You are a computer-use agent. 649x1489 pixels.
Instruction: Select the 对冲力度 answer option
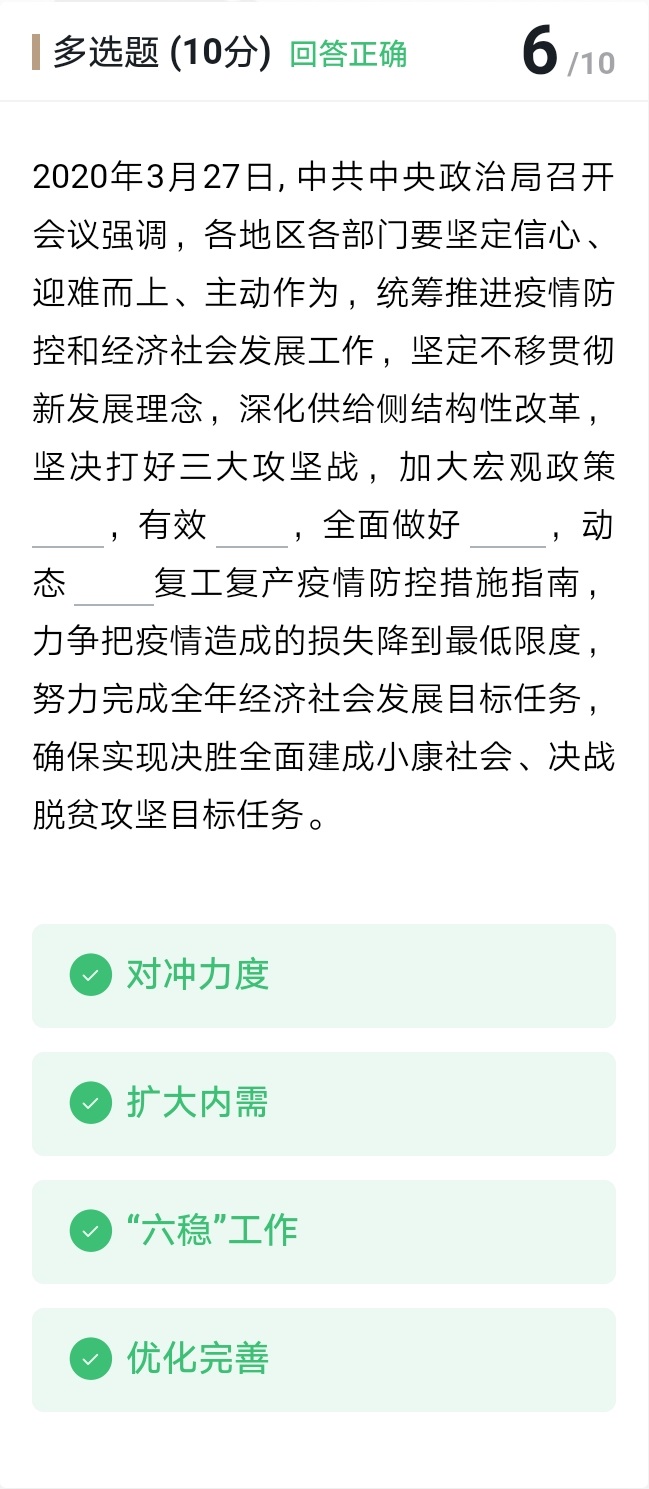tap(323, 975)
